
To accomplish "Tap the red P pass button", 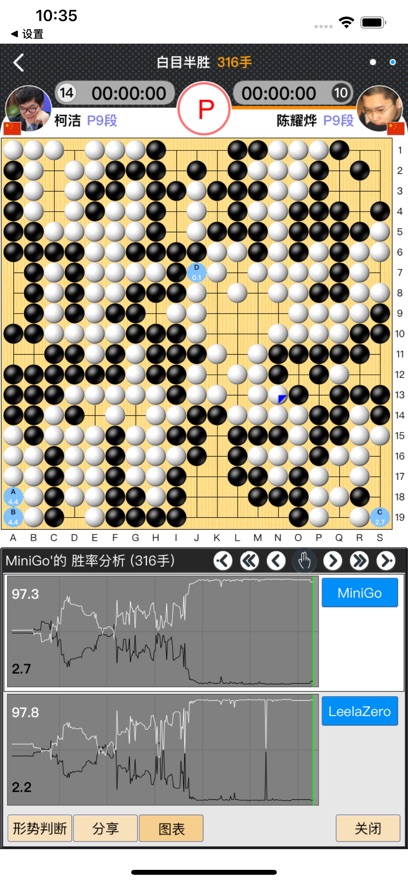I will tap(204, 109).
